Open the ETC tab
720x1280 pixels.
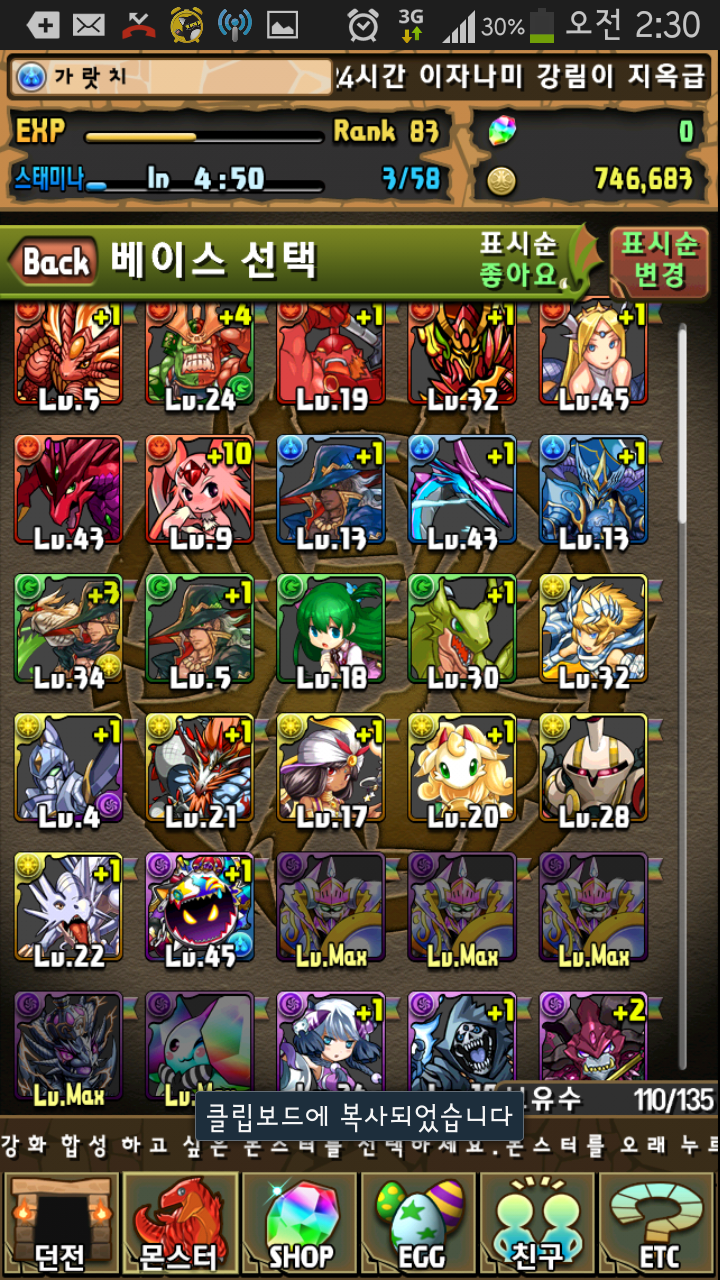point(658,1225)
